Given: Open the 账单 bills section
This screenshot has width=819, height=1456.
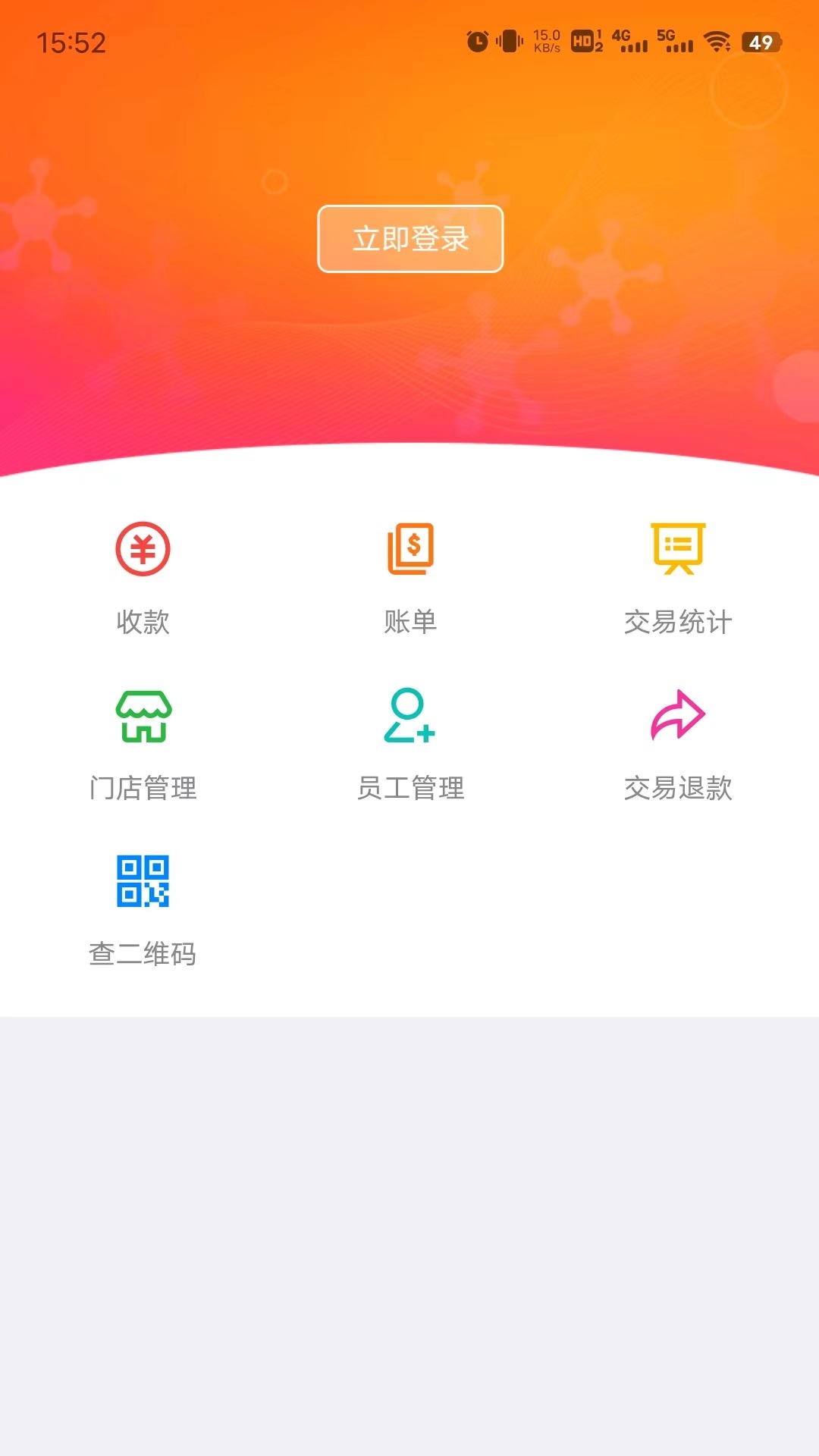Looking at the screenshot, I should (410, 578).
